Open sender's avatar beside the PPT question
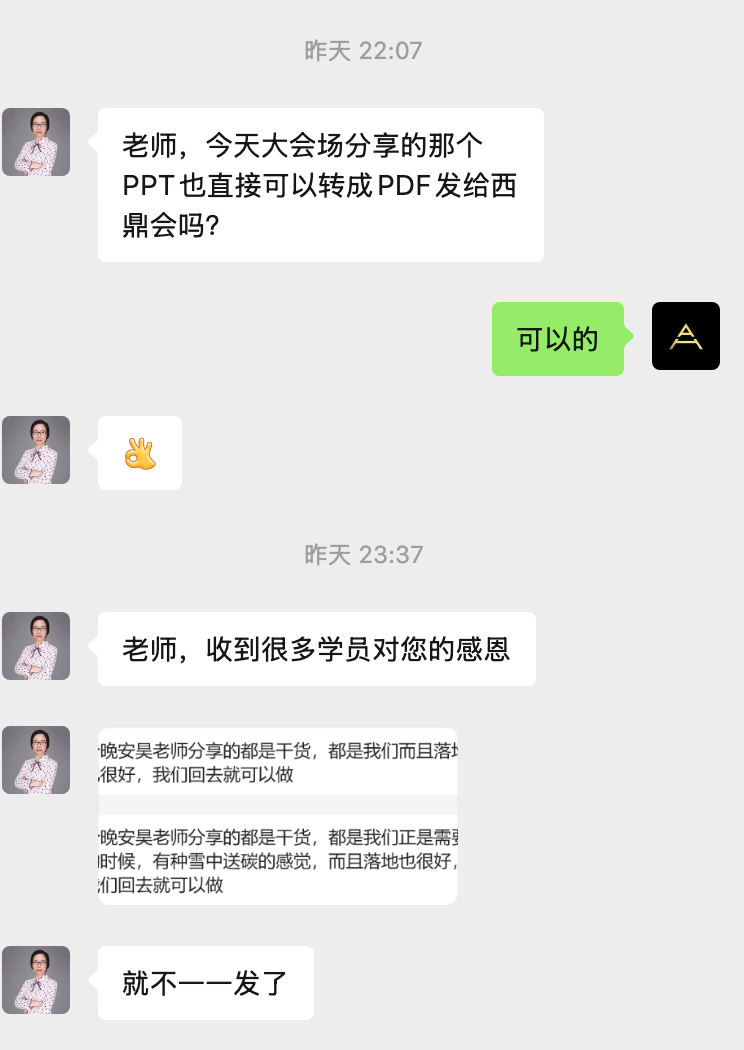Screen dimensions: 744x1050 click(36, 142)
